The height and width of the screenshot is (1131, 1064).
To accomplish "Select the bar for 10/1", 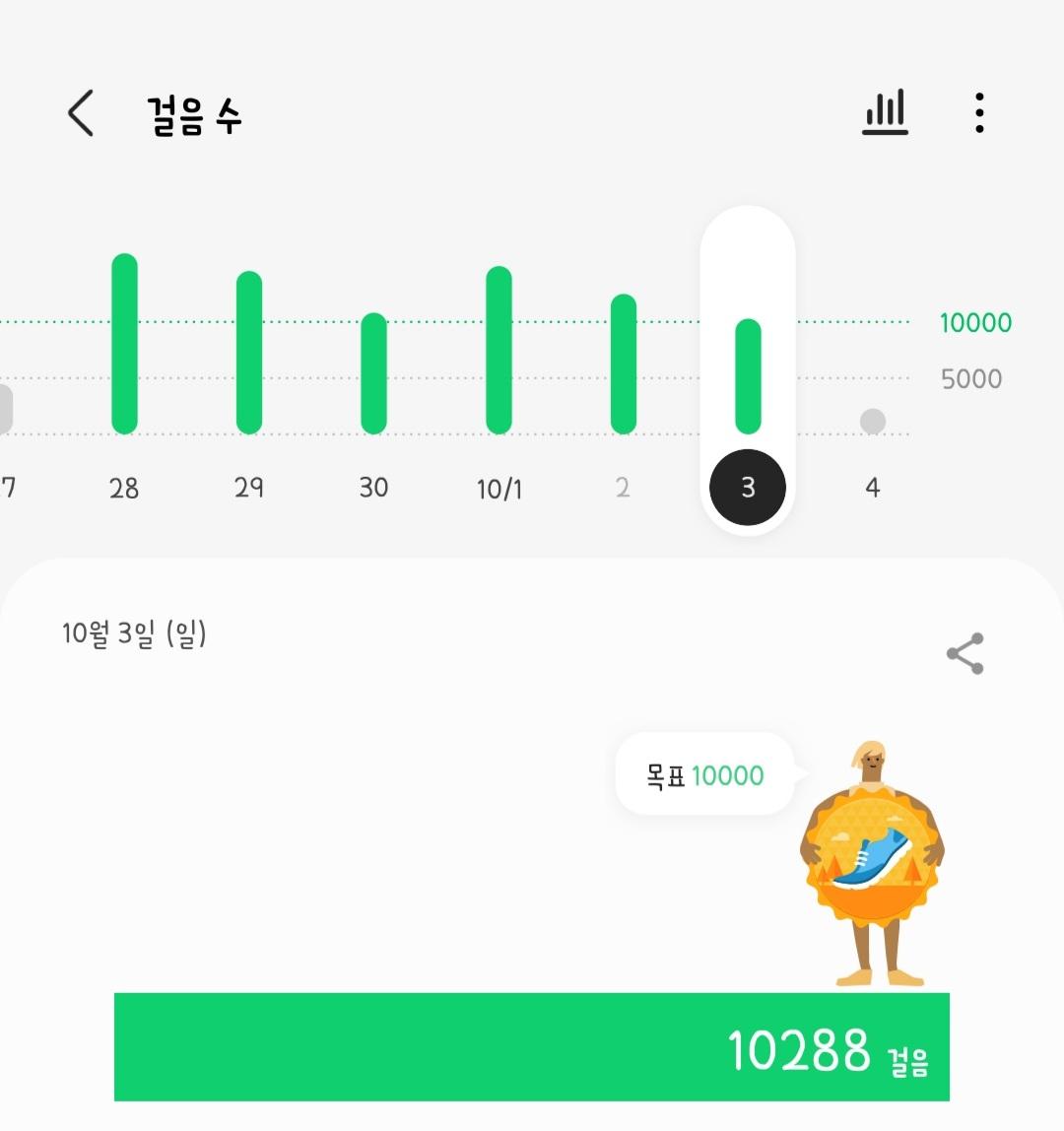I will 499,351.
